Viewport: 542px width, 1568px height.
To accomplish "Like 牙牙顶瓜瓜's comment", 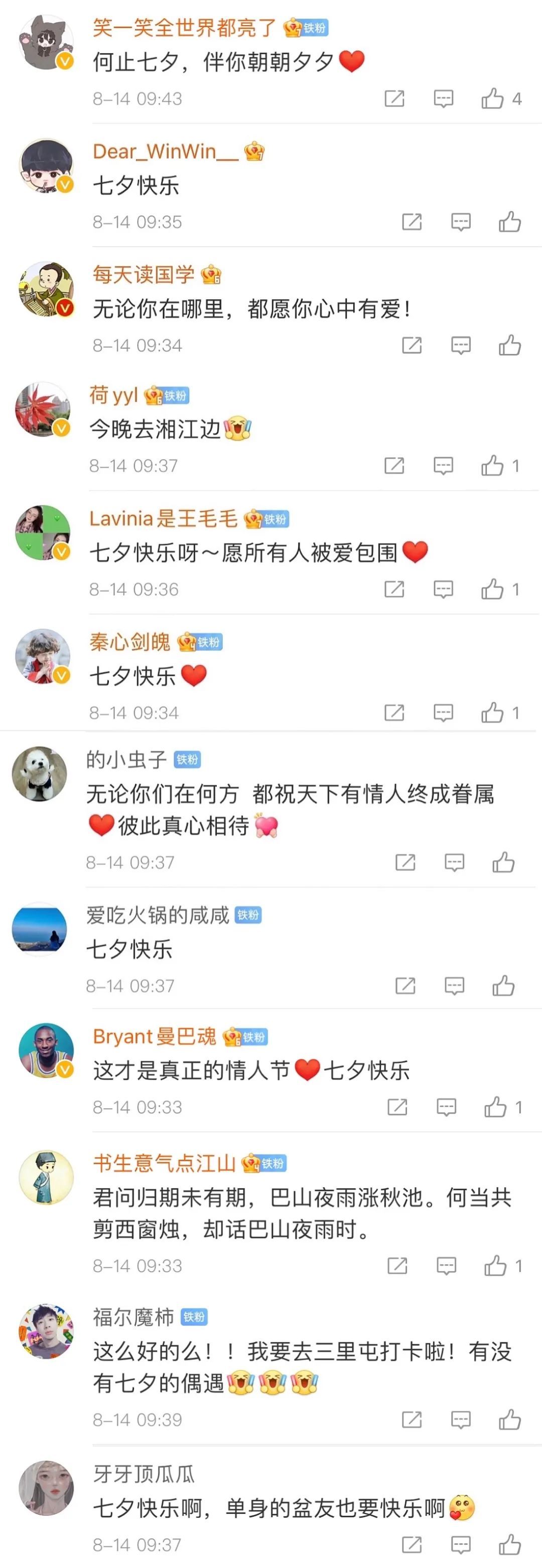I will [x=510, y=1545].
